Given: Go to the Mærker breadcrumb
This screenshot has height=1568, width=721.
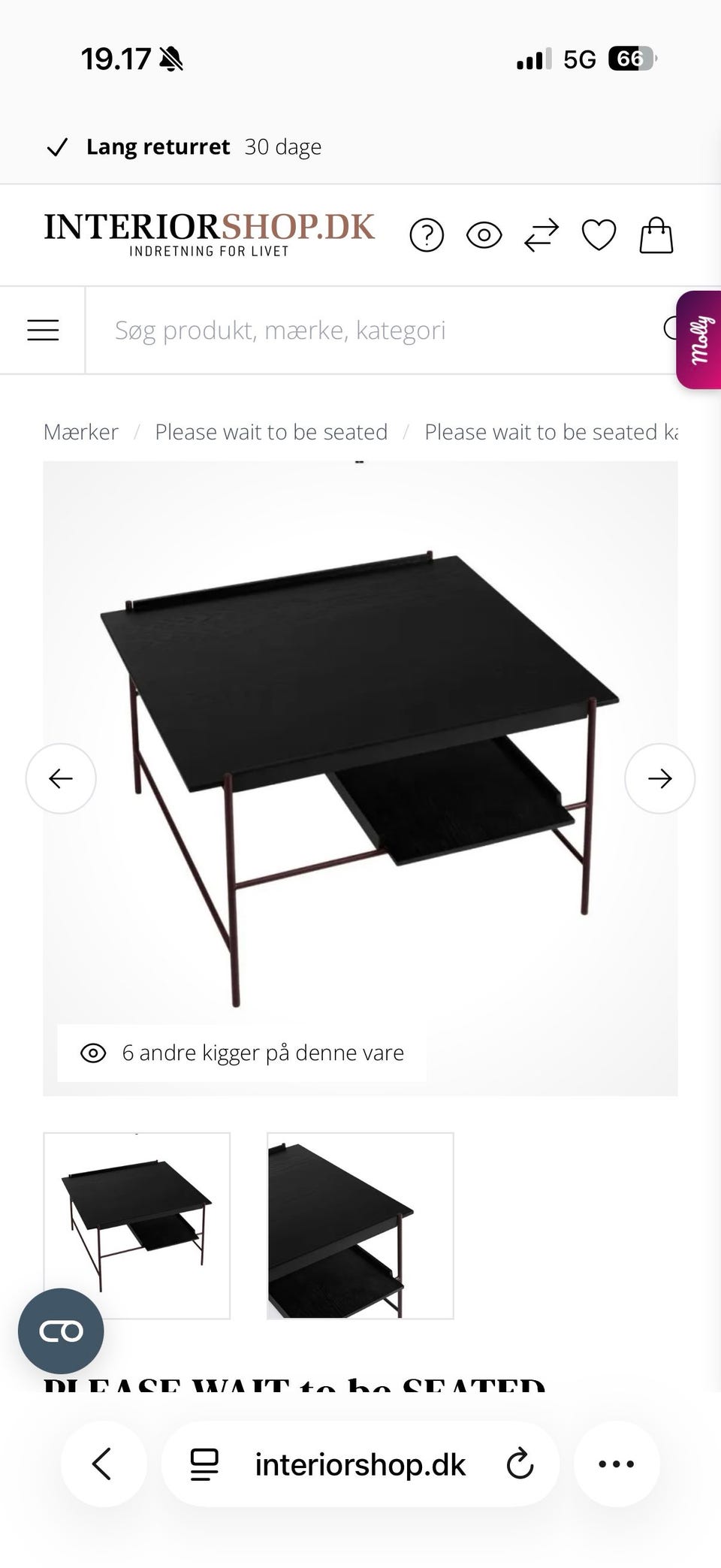Looking at the screenshot, I should click(80, 432).
